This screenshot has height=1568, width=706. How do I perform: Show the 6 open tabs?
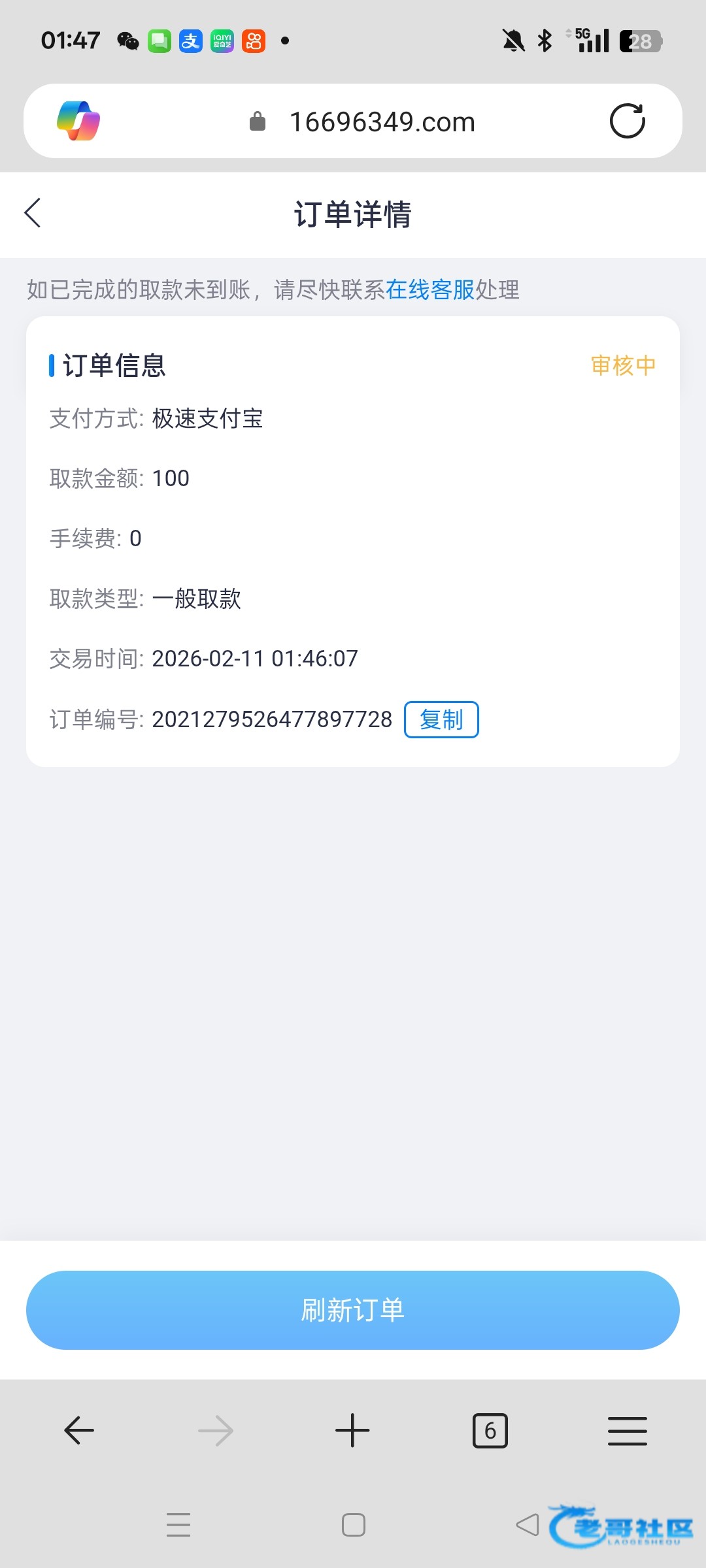(x=490, y=1431)
